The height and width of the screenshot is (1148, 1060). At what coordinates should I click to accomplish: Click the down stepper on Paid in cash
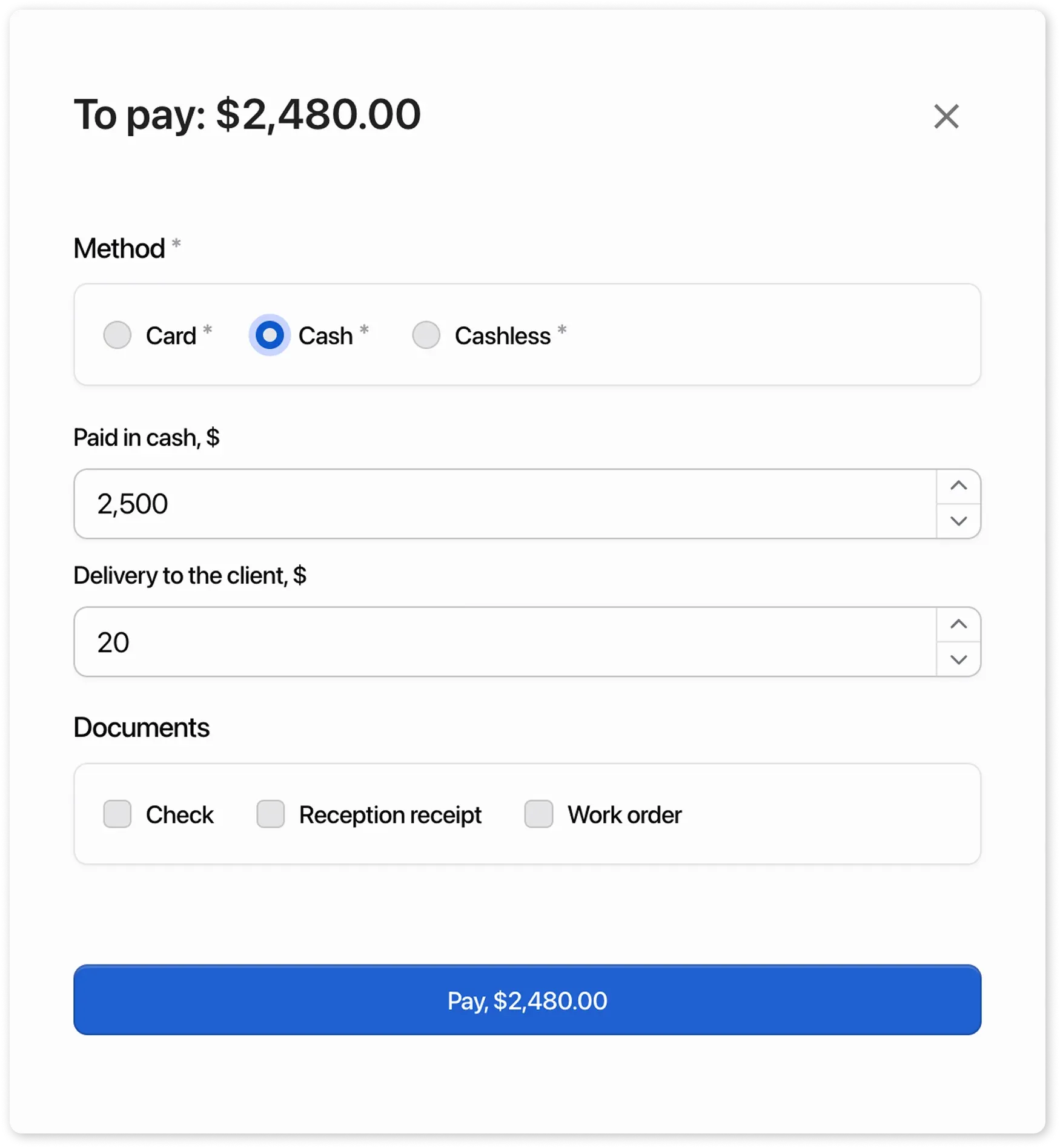[958, 521]
